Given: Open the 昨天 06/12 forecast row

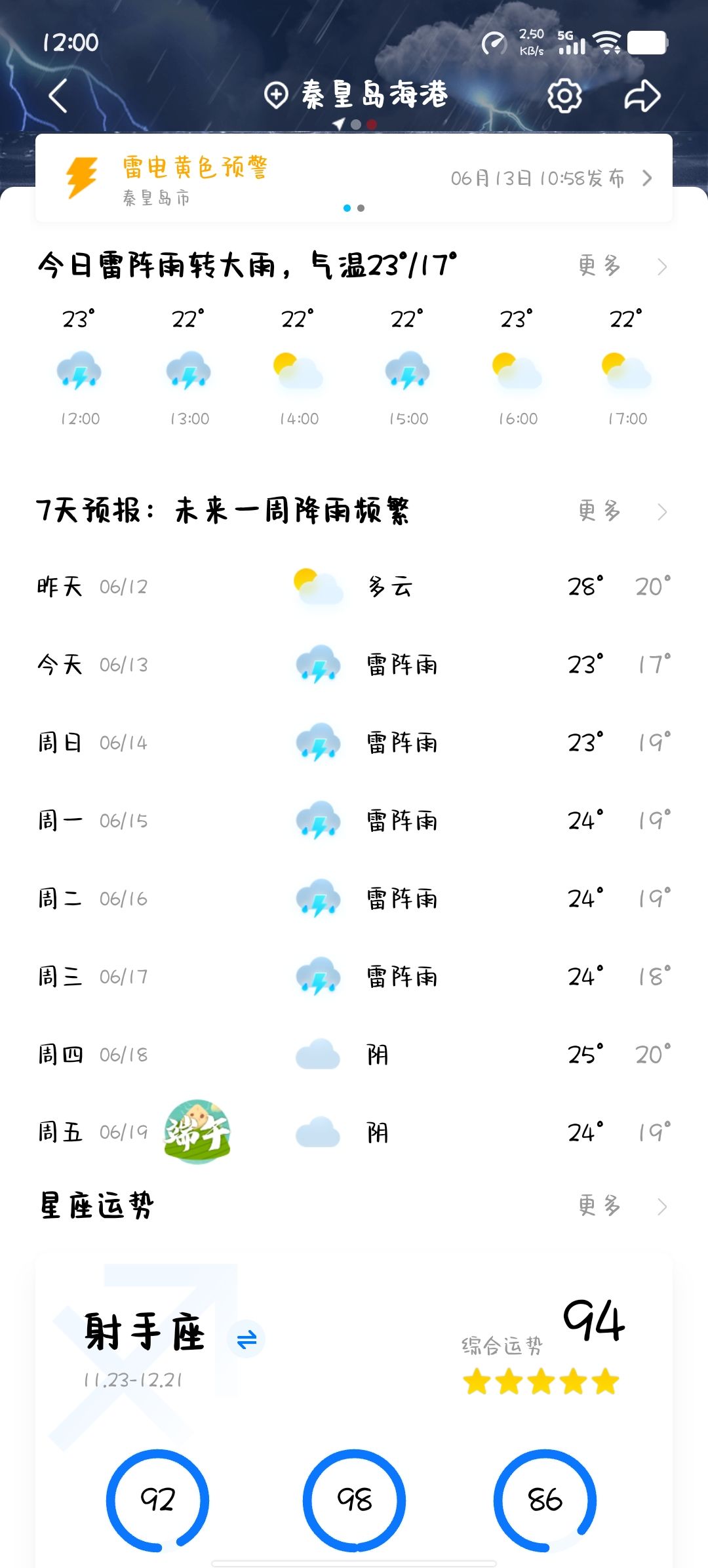Looking at the screenshot, I should tap(354, 587).
